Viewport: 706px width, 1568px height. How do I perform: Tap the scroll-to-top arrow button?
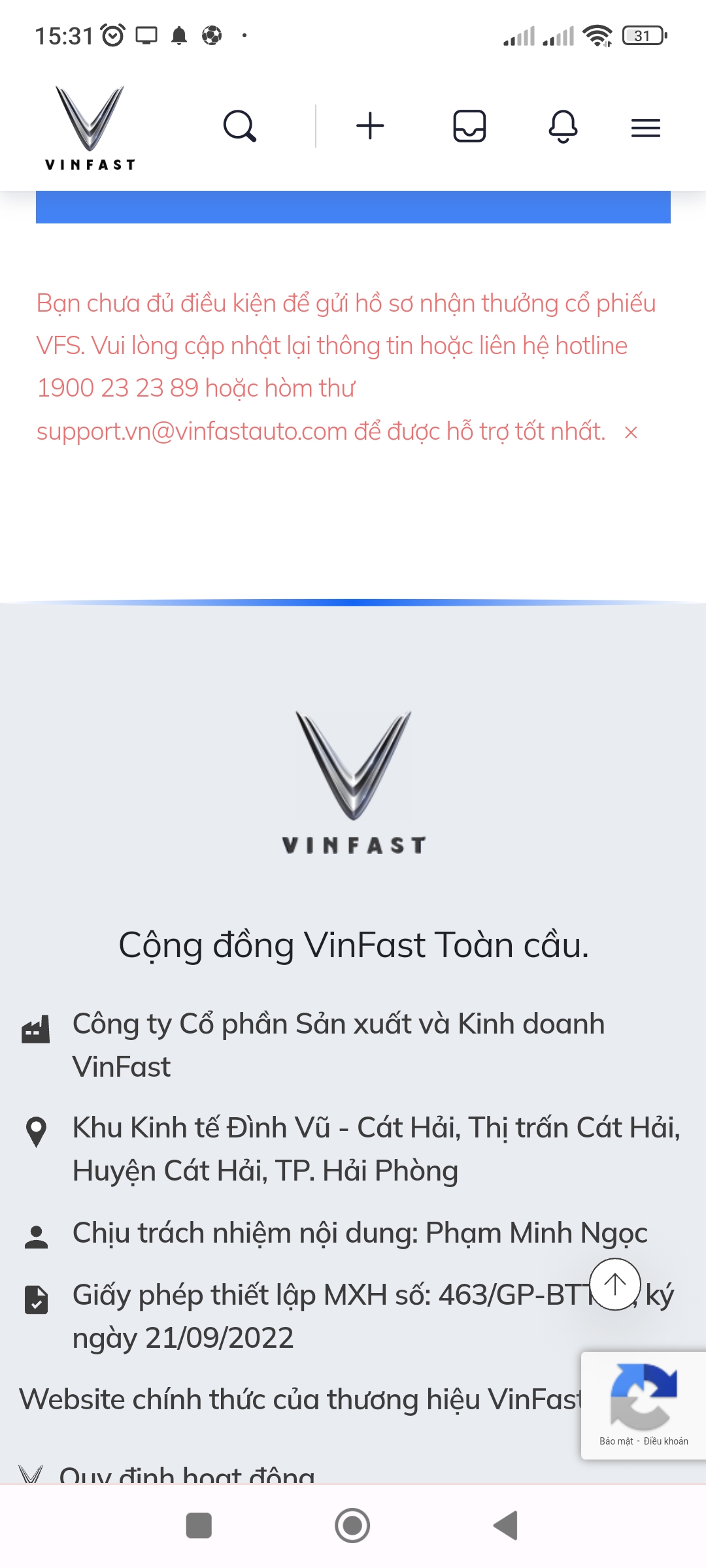click(x=615, y=1284)
